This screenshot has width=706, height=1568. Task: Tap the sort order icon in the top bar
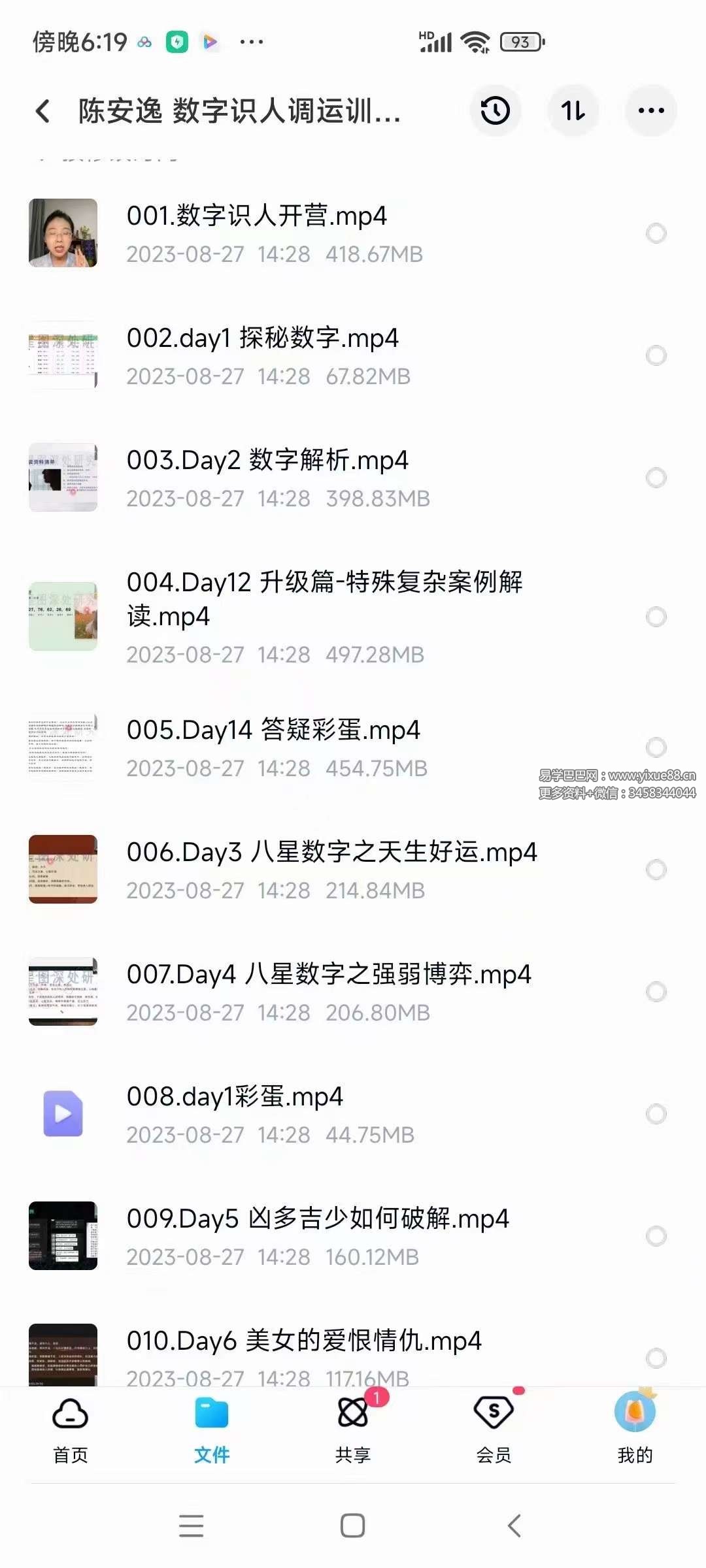pos(573,111)
